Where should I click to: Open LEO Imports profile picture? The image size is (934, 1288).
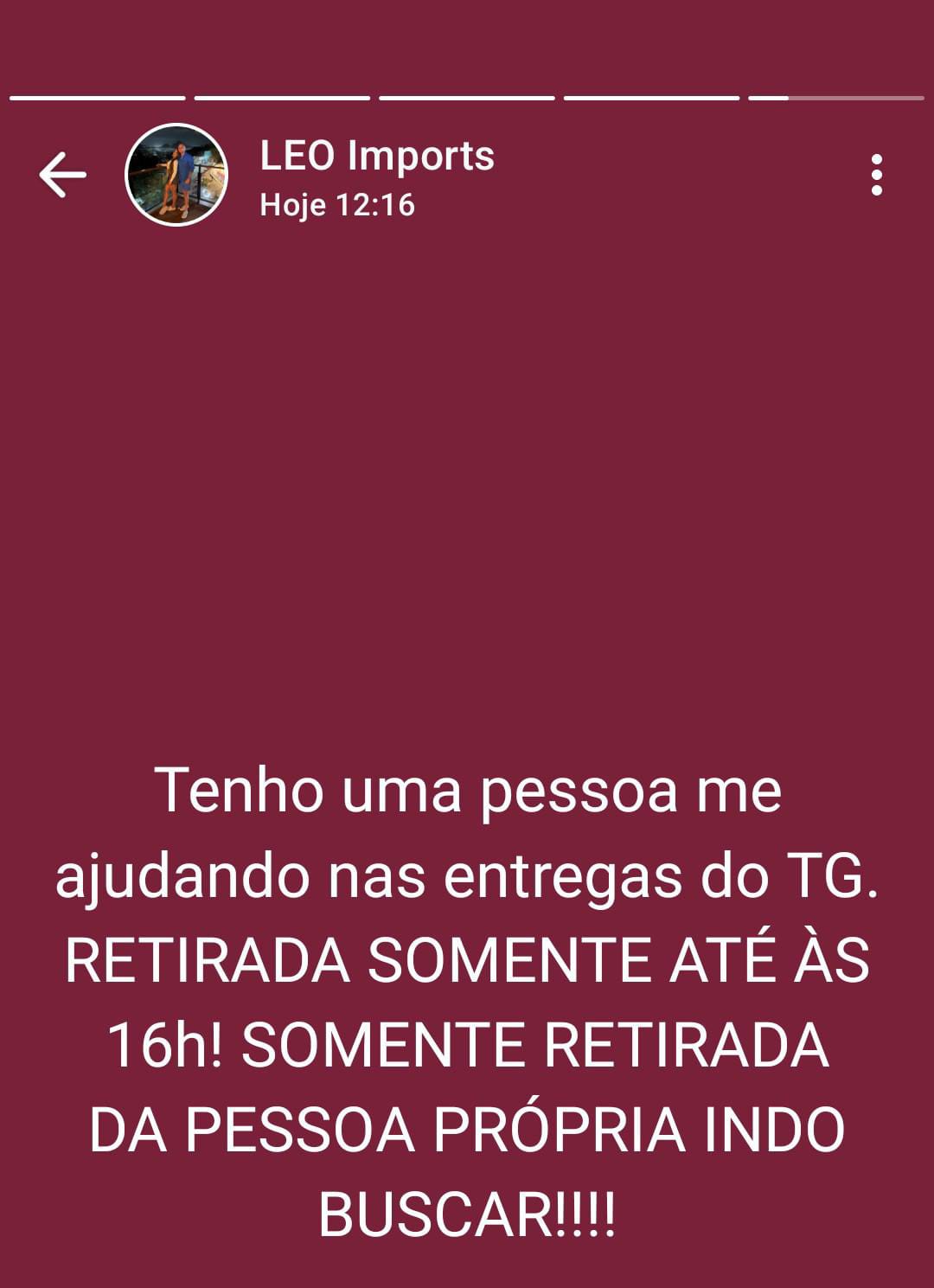(176, 175)
